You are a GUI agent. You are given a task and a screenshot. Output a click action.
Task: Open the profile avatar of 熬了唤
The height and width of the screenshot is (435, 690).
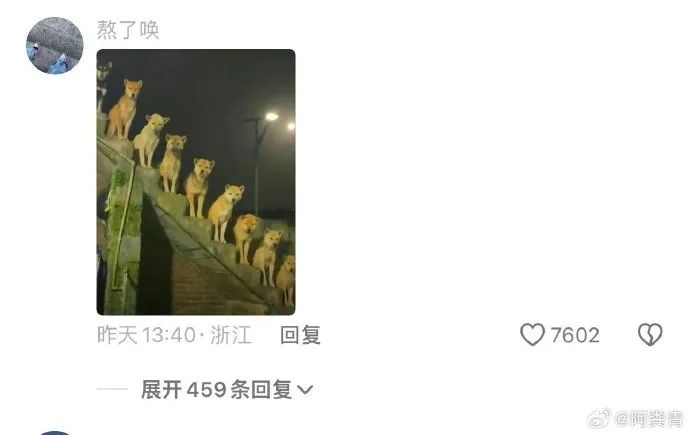54,45
